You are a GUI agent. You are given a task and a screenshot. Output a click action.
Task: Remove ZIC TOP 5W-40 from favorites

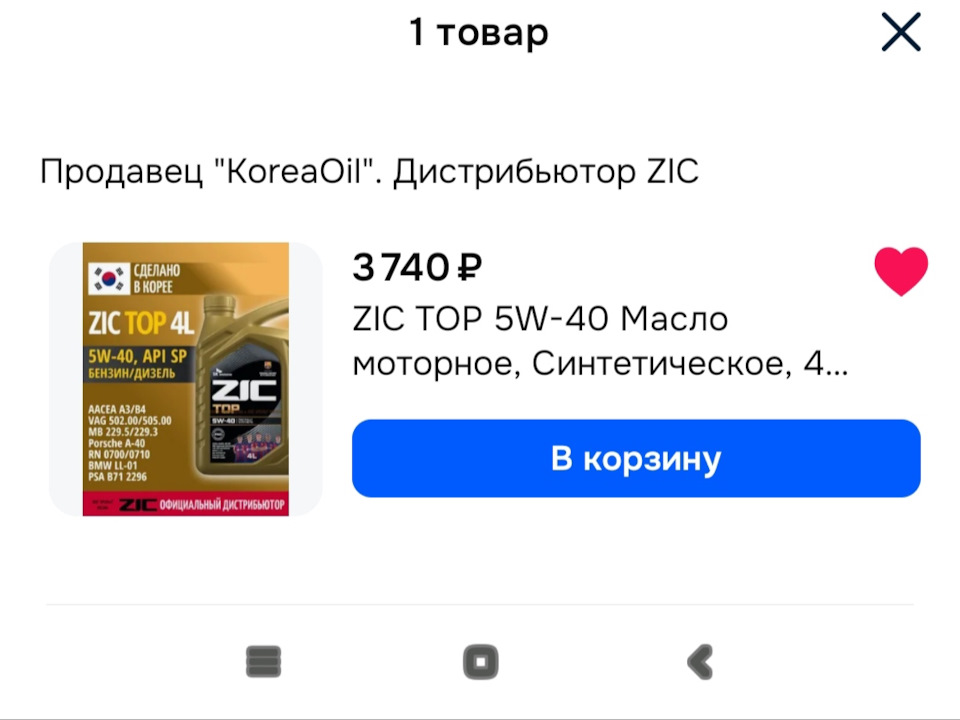pos(901,271)
